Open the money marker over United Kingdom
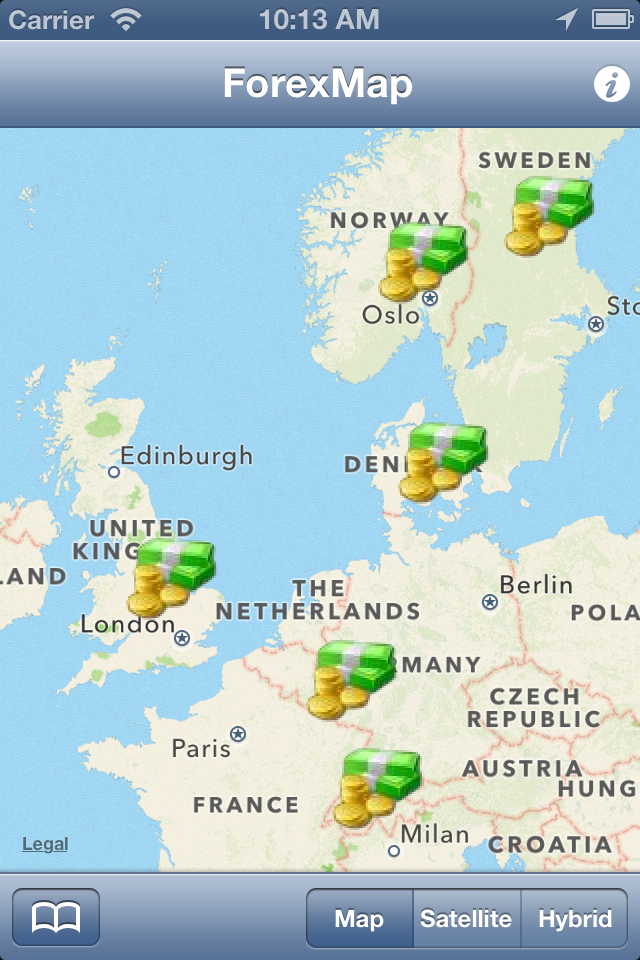The width and height of the screenshot is (640, 960). pos(171,579)
